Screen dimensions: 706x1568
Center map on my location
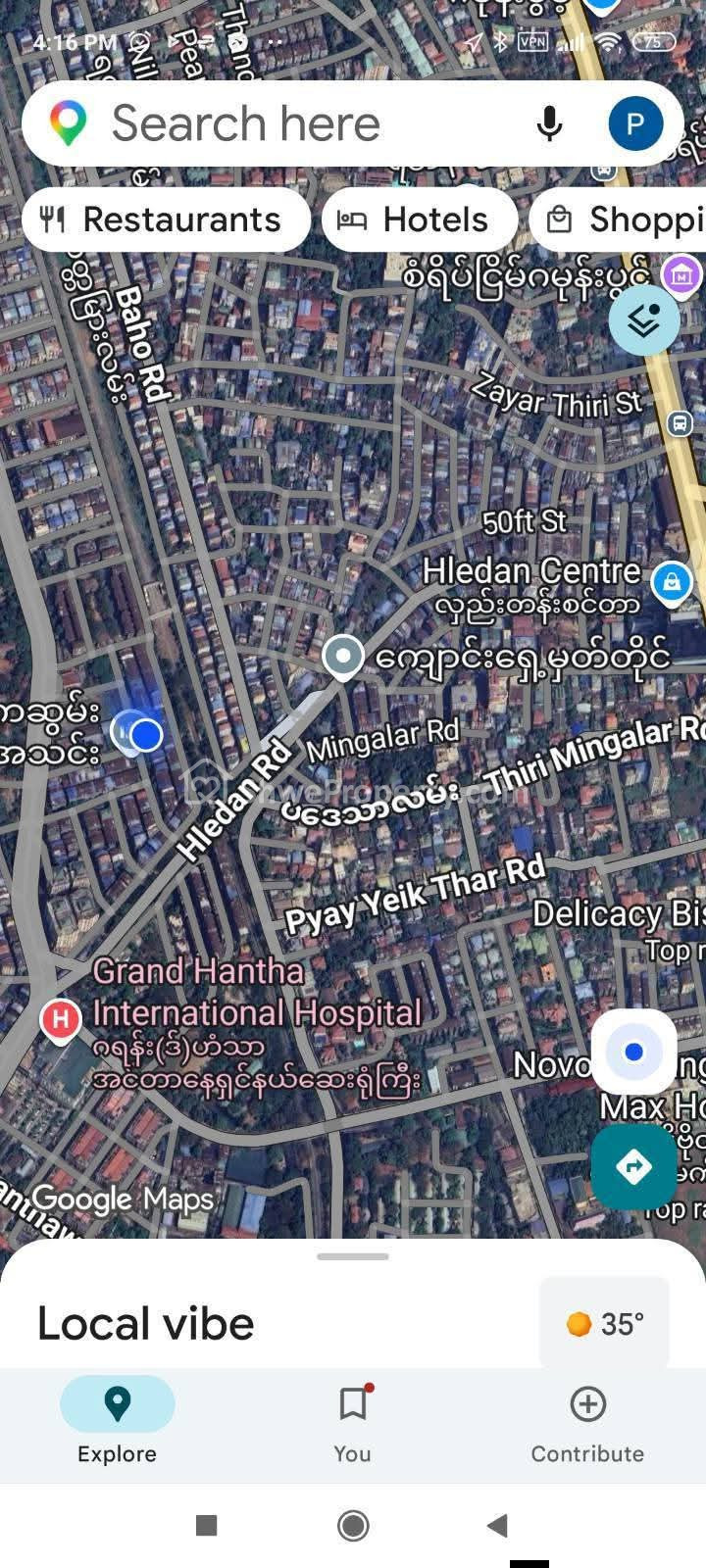(x=633, y=1052)
